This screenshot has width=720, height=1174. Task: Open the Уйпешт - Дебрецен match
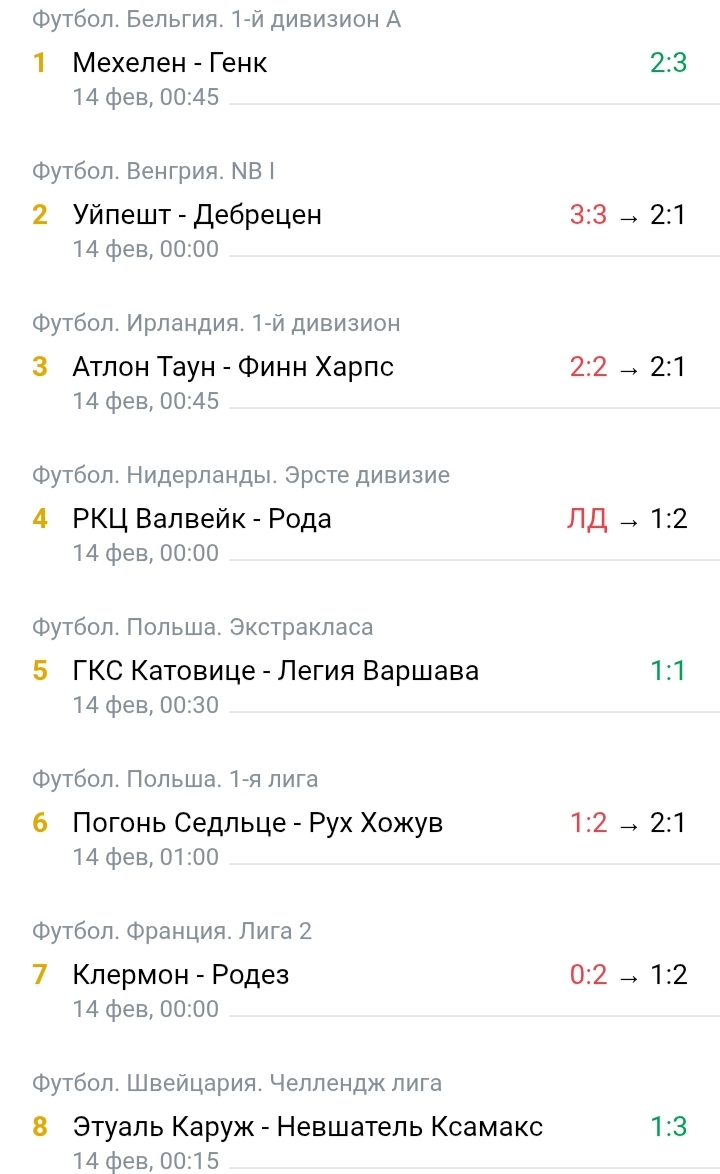click(197, 215)
